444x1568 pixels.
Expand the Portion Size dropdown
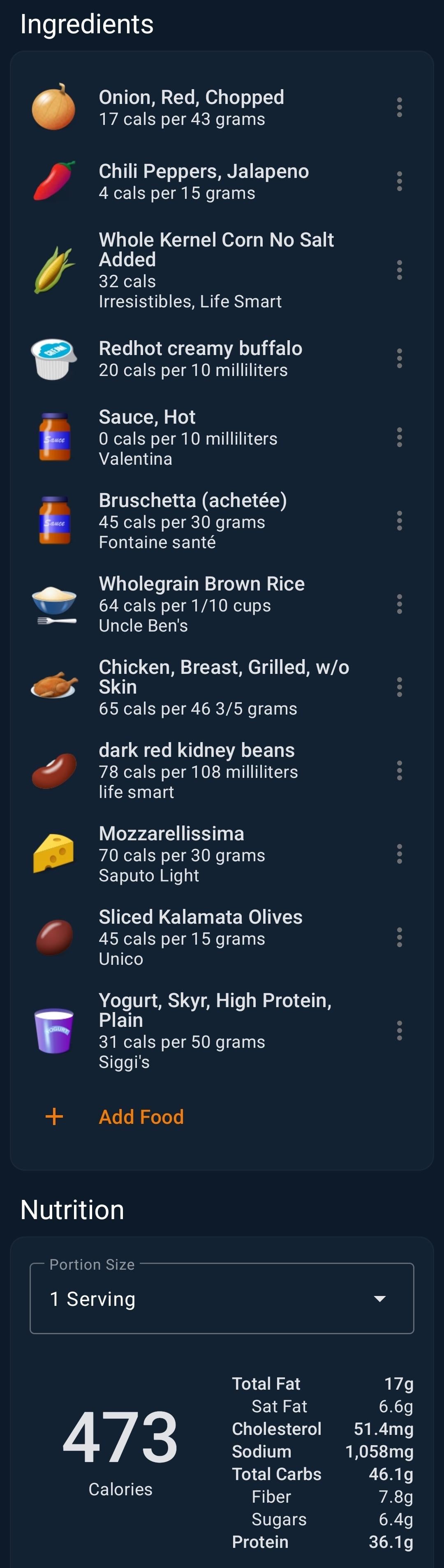click(222, 1298)
